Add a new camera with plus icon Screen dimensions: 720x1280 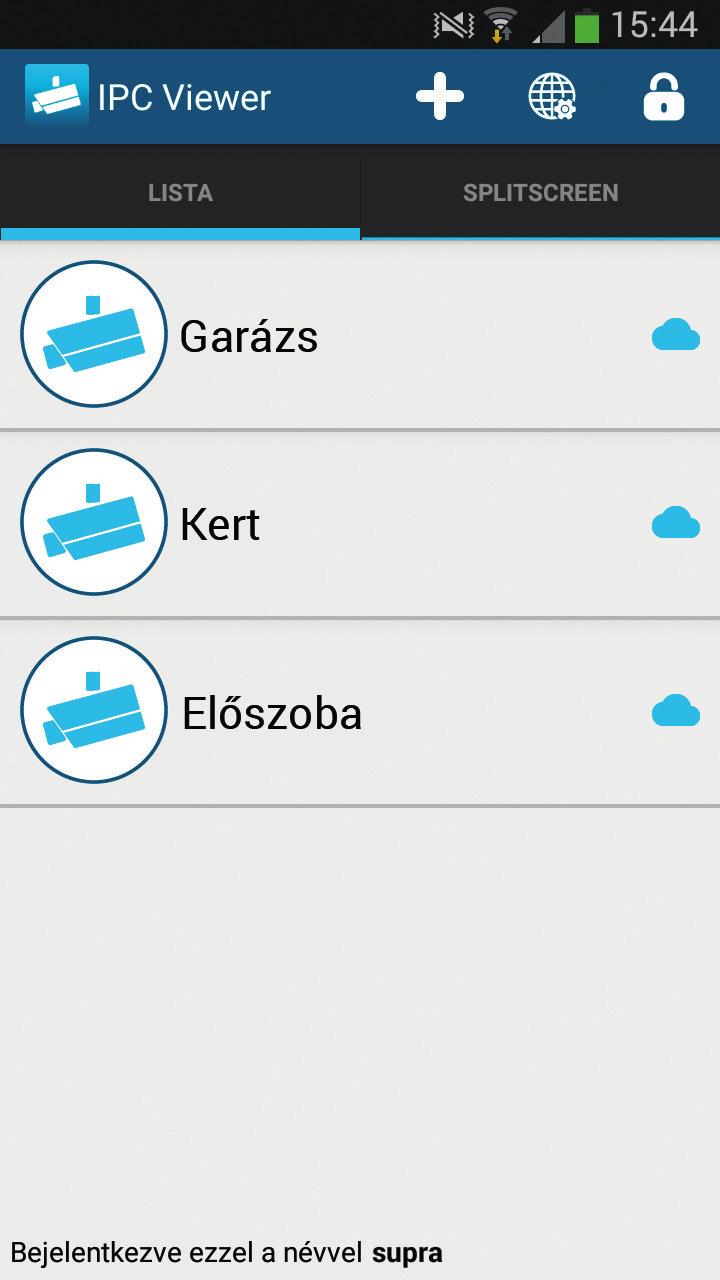pos(440,97)
